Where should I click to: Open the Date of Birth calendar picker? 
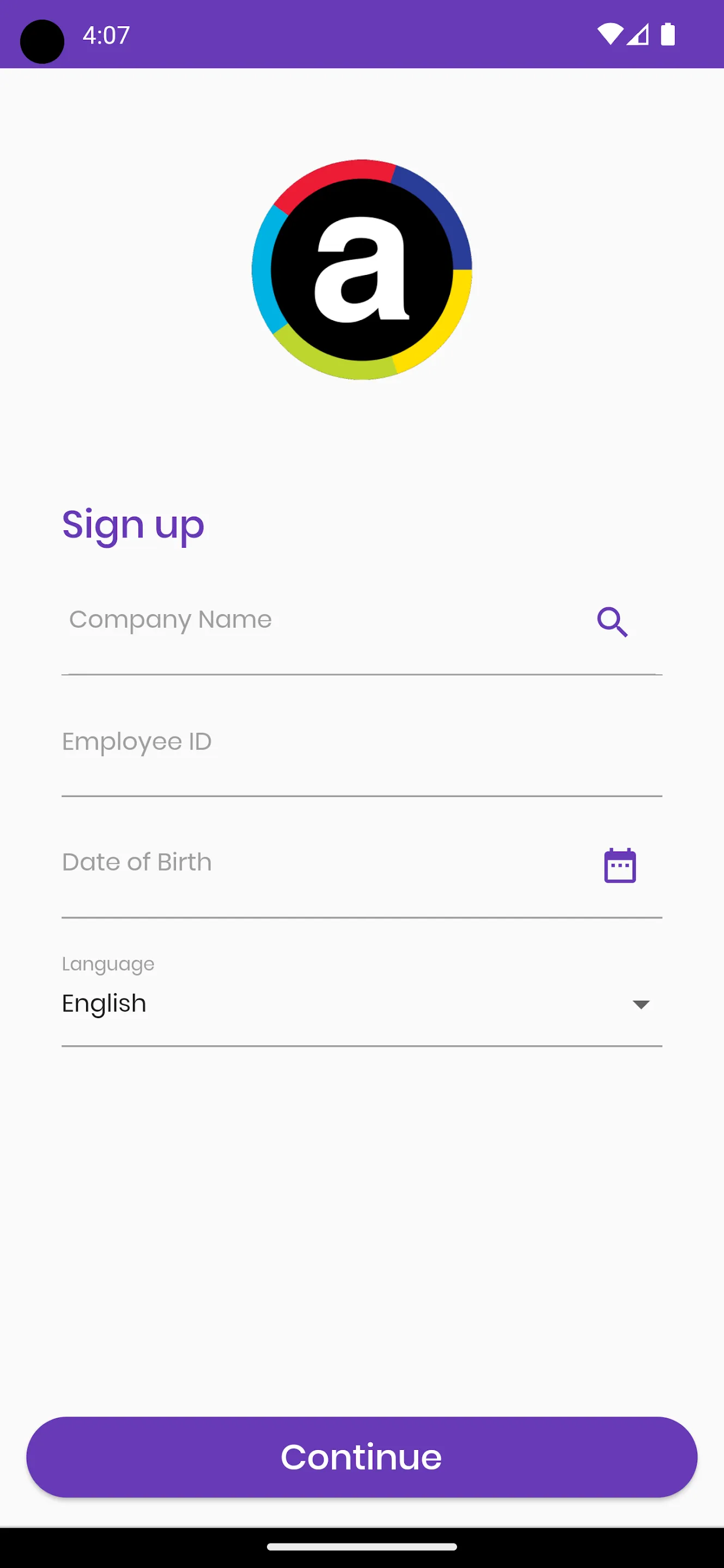coord(619,865)
